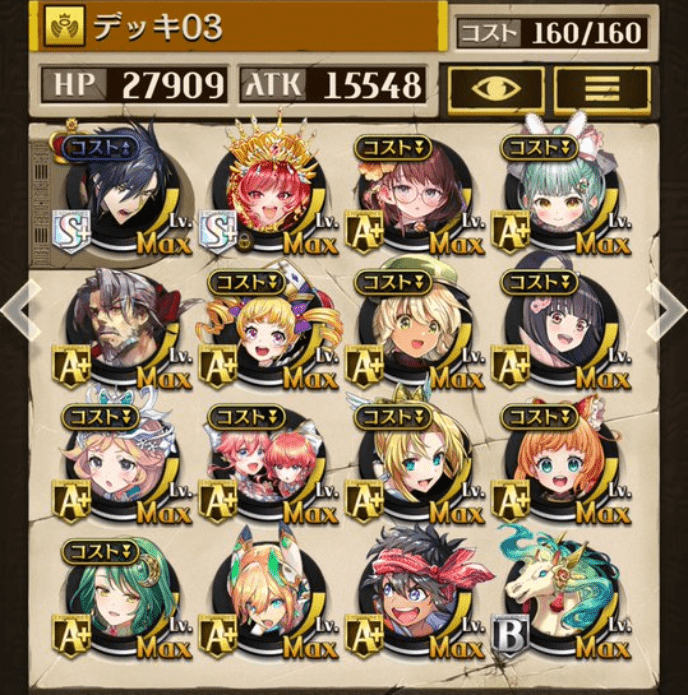
Task: Go to the previous deck with left arrow
Action: pyautogui.click(x=19, y=310)
